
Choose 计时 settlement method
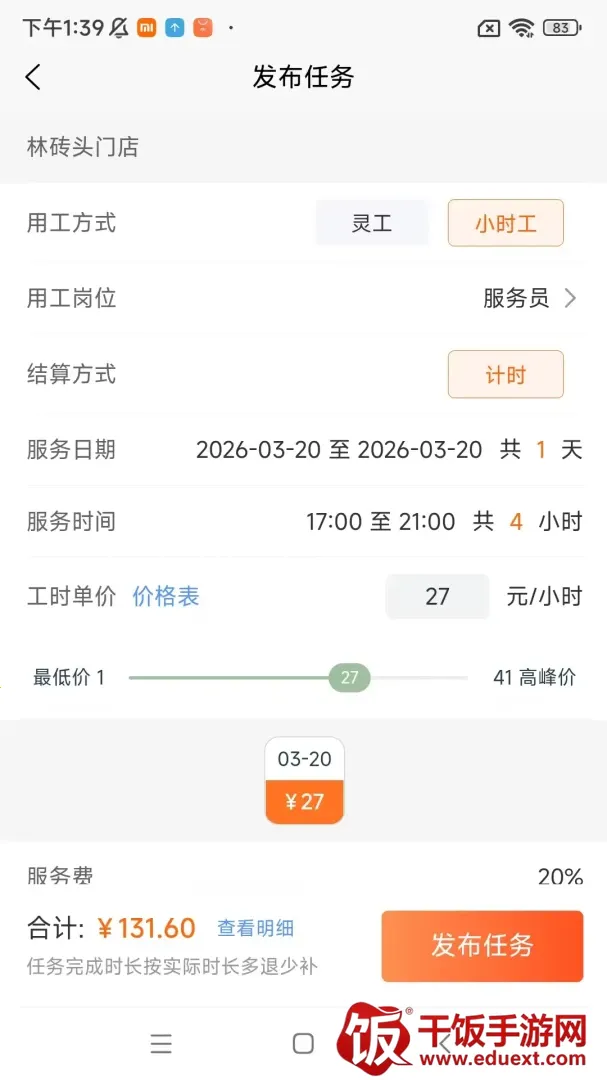click(x=506, y=375)
